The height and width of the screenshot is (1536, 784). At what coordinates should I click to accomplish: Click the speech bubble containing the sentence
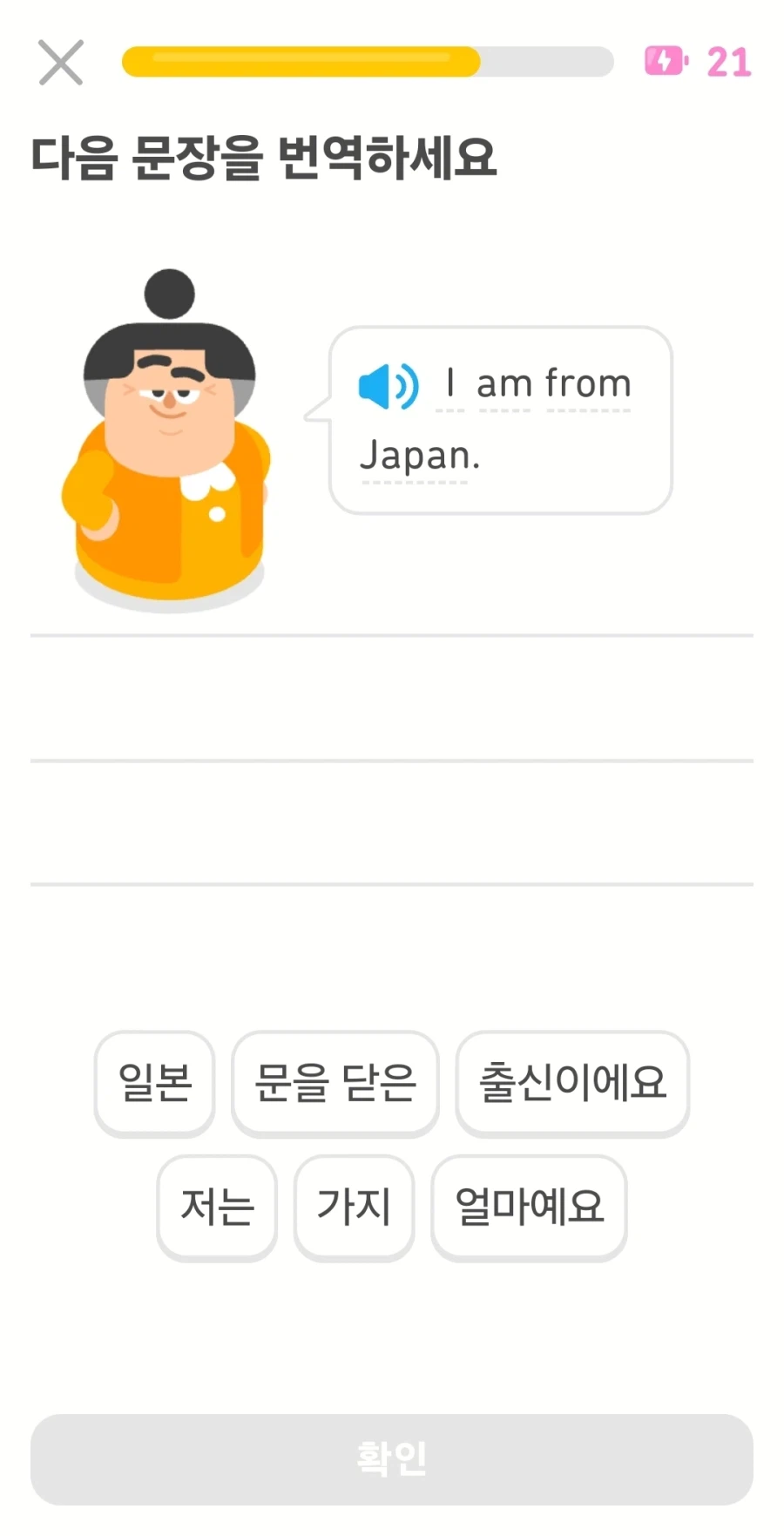coord(499,419)
